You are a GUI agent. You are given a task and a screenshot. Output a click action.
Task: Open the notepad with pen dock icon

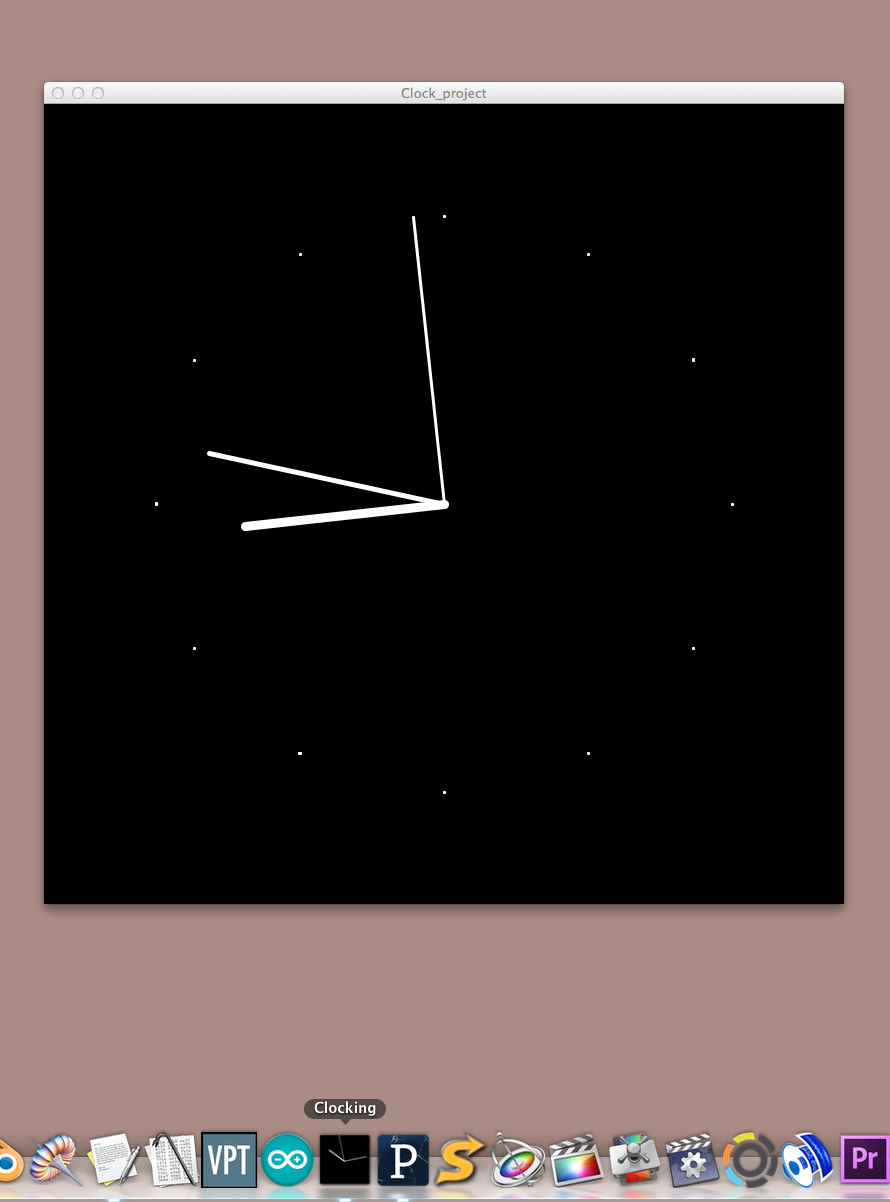coord(114,1160)
